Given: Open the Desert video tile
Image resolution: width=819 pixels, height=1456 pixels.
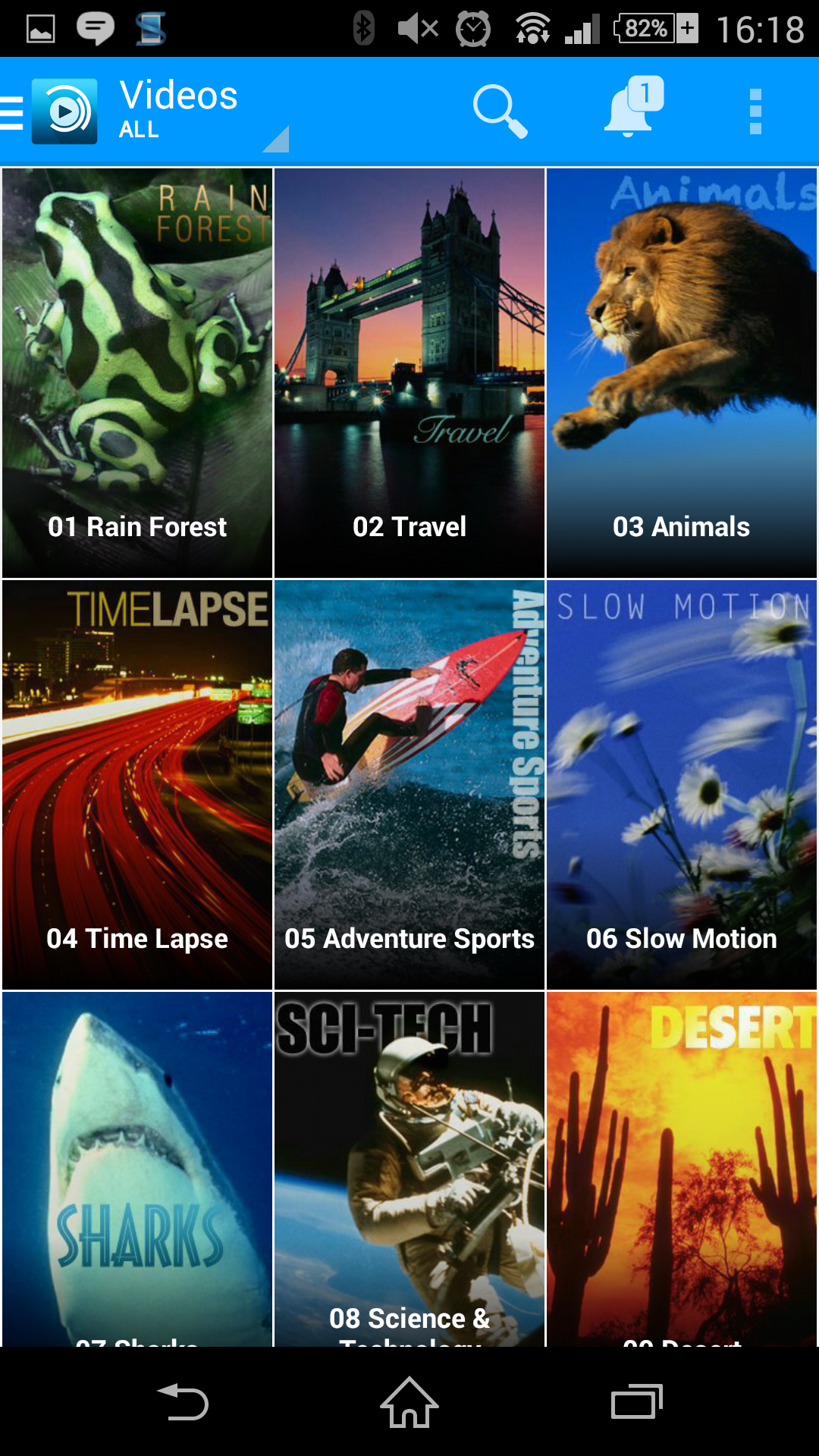Looking at the screenshot, I should [681, 1168].
